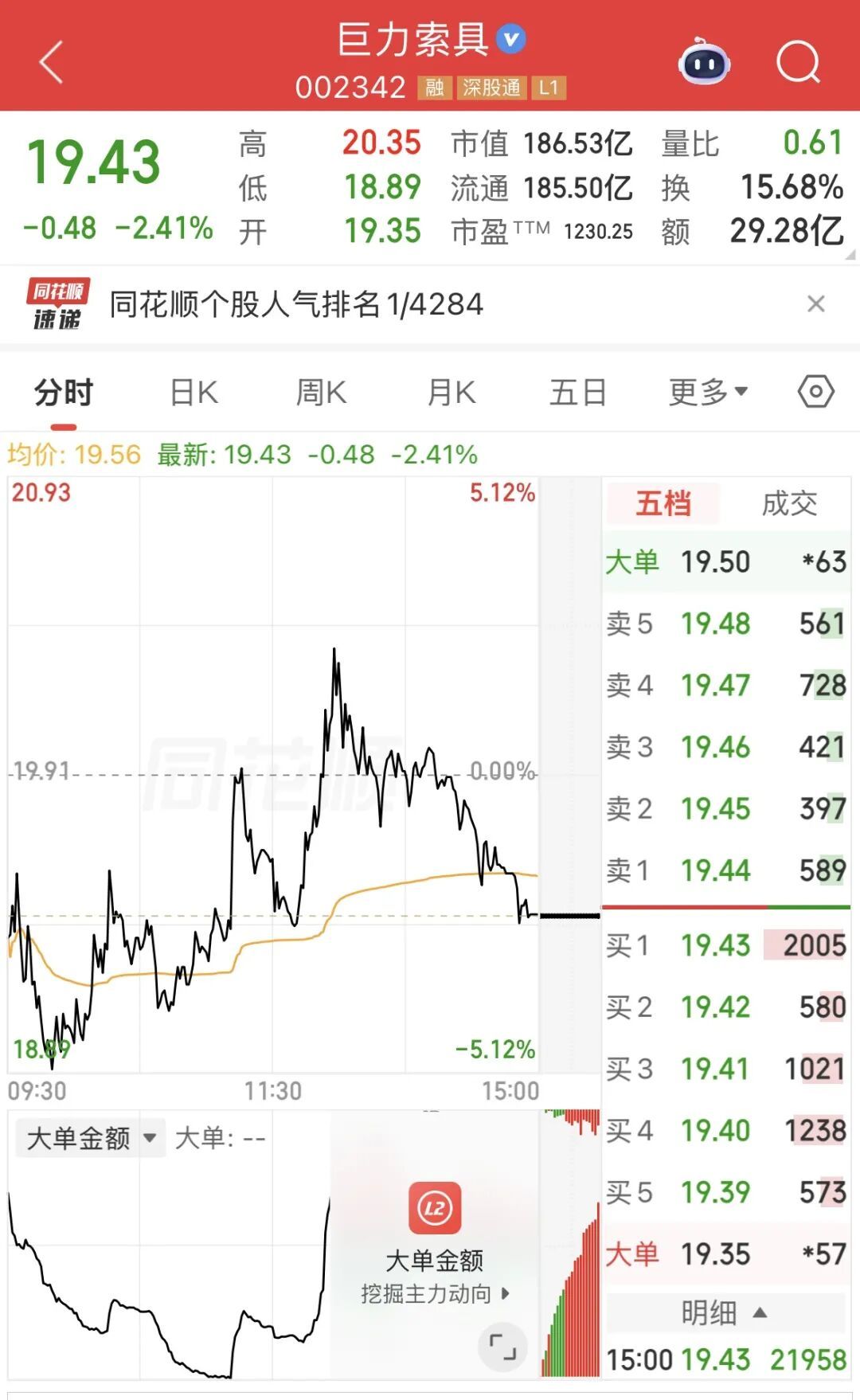Select the 五档 order book tab
The height and width of the screenshot is (1400, 860).
663,503
